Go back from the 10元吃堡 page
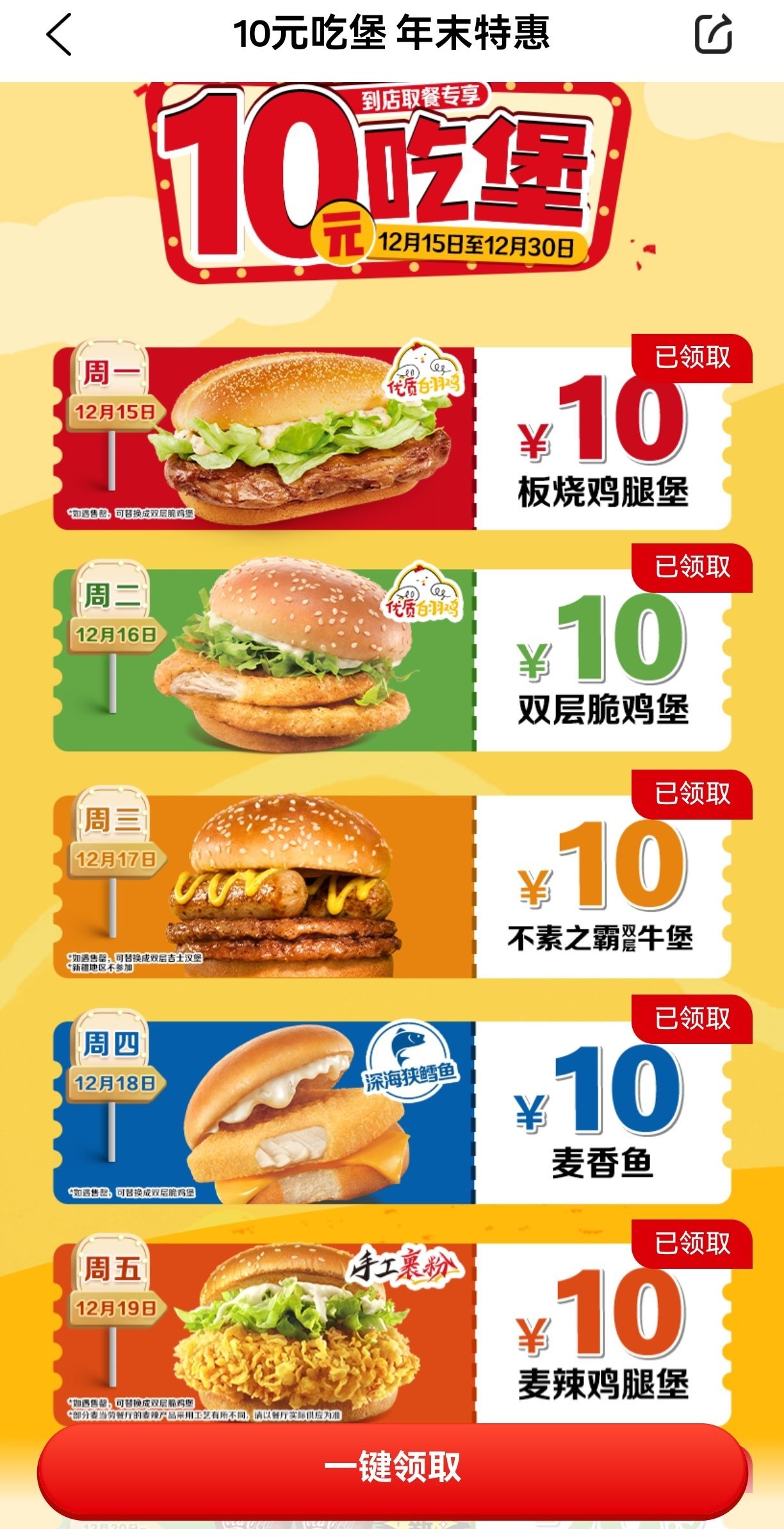This screenshot has height=1529, width=784. (59, 35)
